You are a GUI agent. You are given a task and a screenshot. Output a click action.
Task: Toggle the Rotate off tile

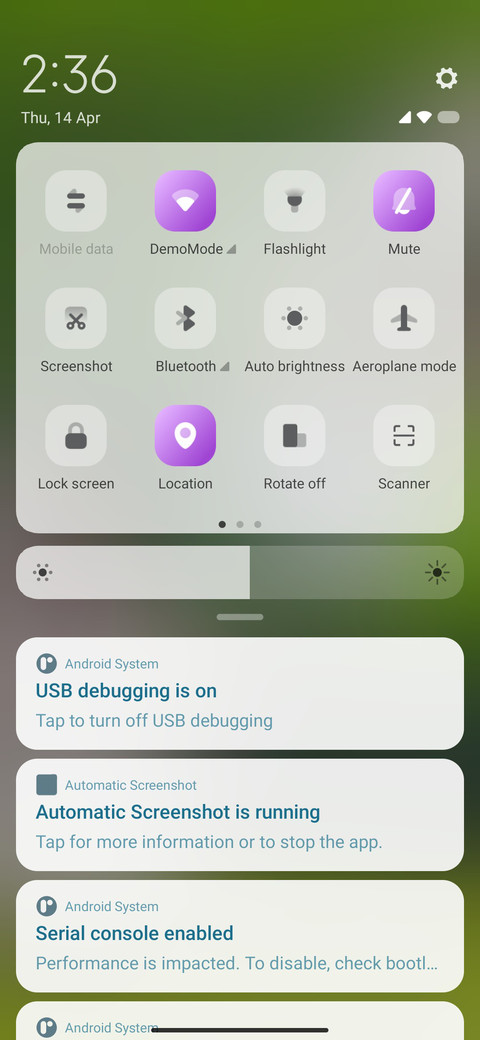(x=294, y=436)
